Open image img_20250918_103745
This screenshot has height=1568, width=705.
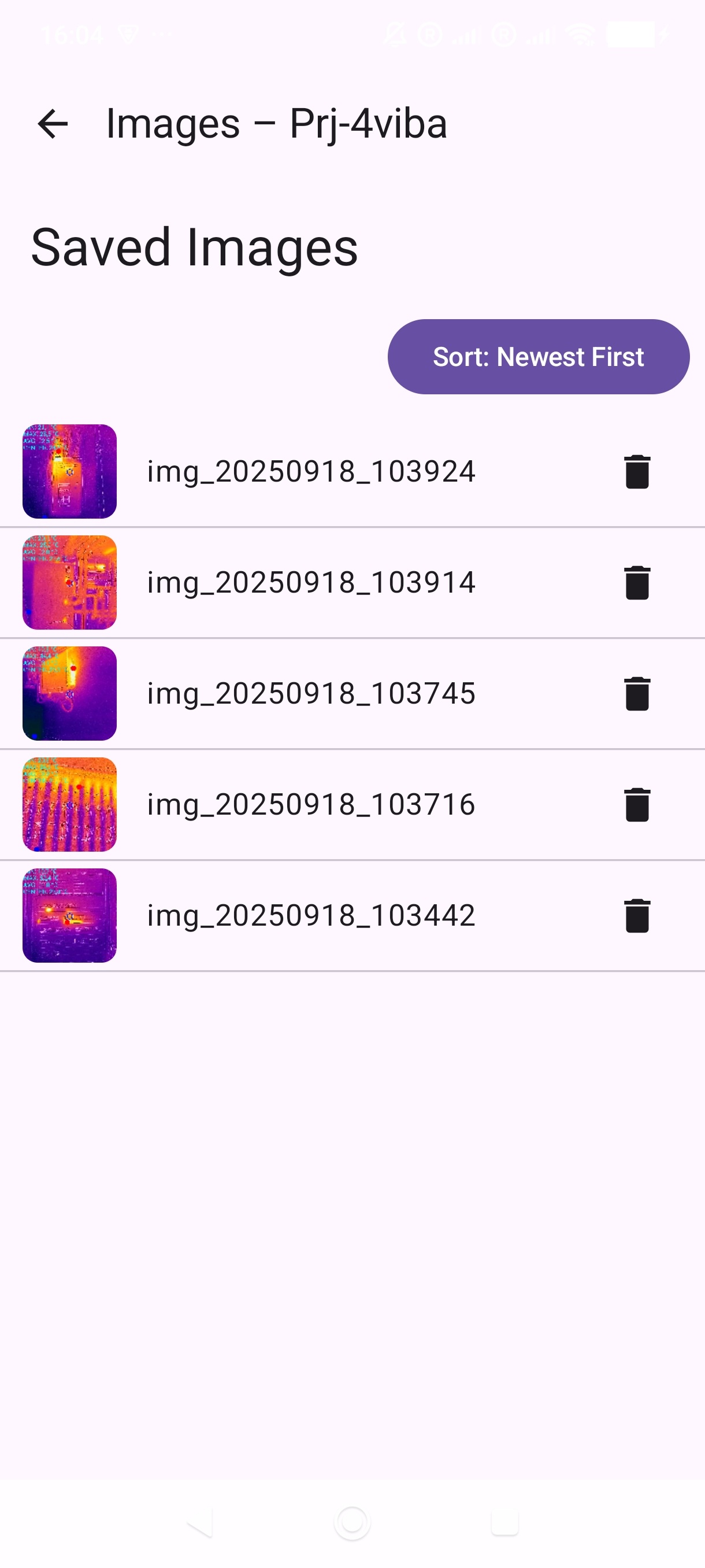click(310, 693)
